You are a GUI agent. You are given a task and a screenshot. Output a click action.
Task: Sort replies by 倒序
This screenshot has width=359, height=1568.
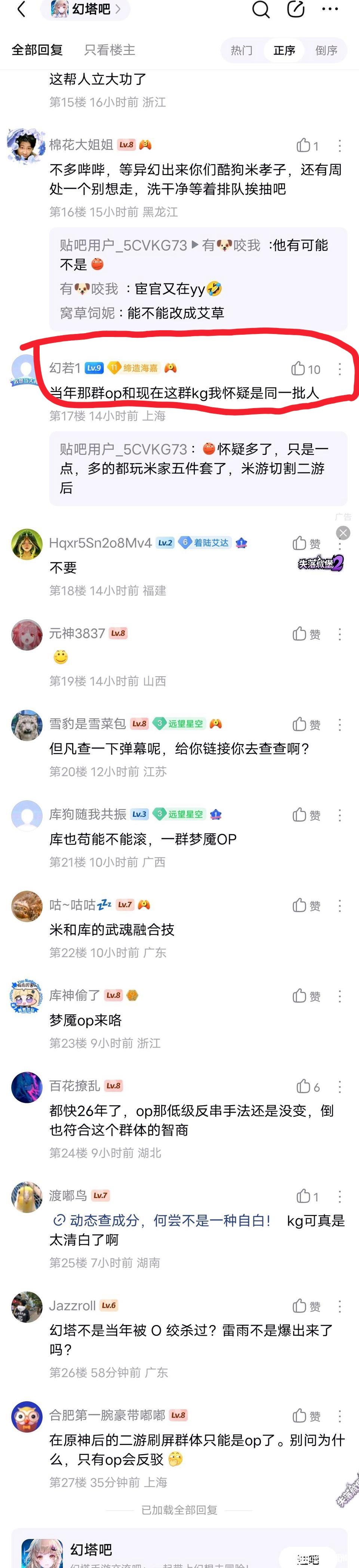click(326, 50)
